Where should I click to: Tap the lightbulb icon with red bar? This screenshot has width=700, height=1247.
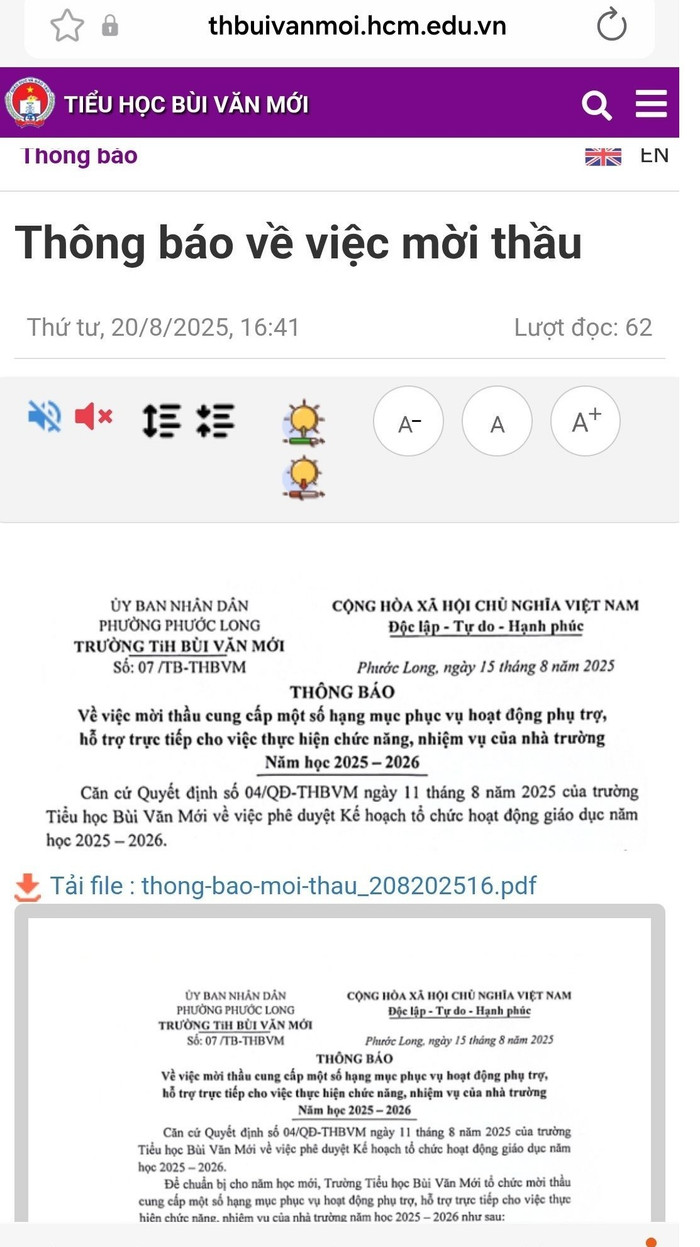303,477
